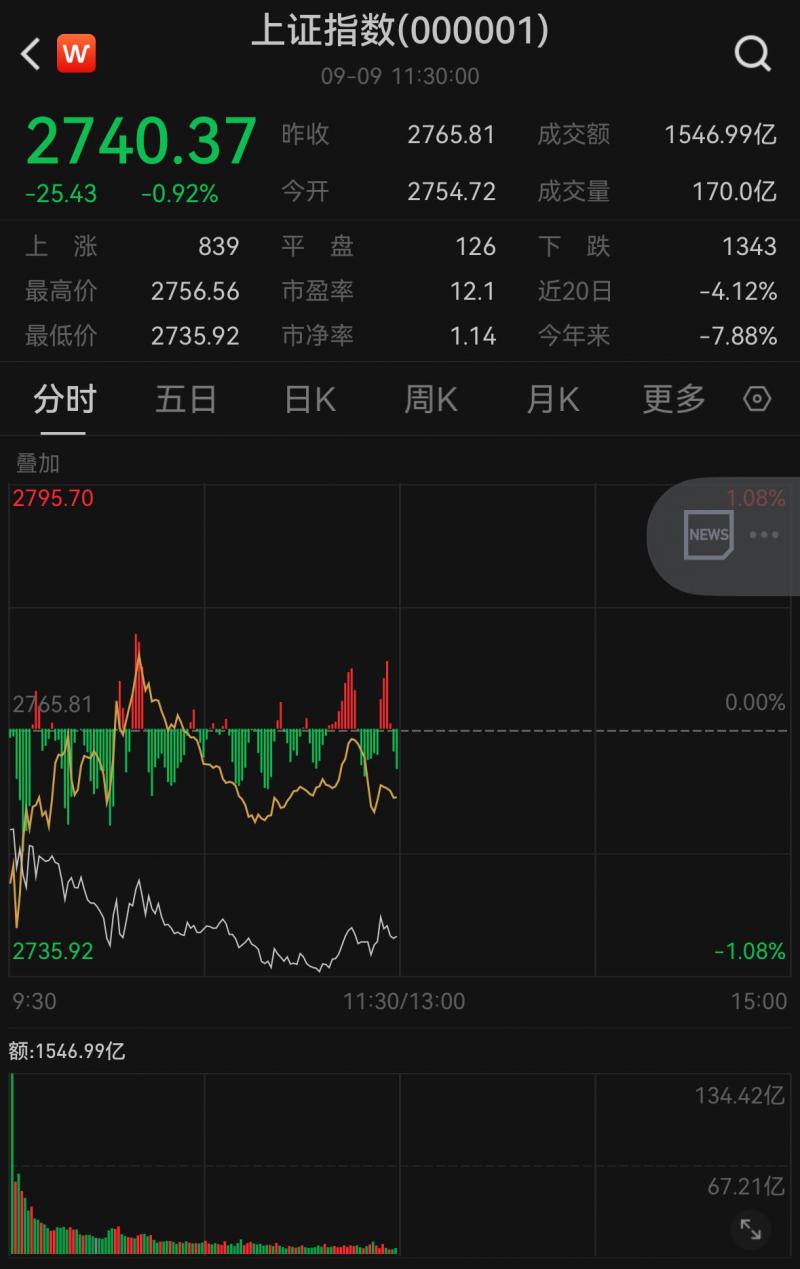The image size is (800, 1269).
Task: Select the 分时 tab
Action: (x=64, y=400)
